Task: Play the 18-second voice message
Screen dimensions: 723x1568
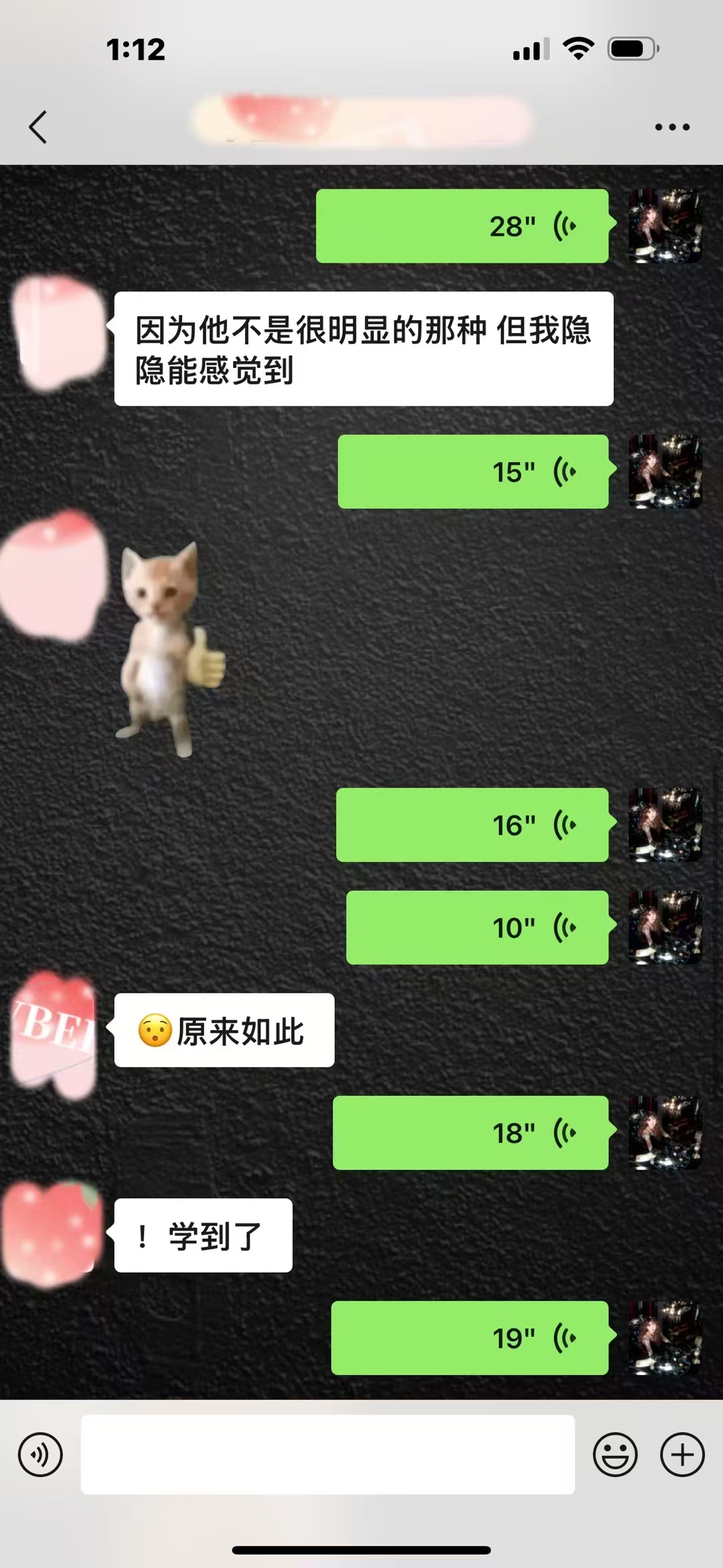Action: [x=471, y=1133]
